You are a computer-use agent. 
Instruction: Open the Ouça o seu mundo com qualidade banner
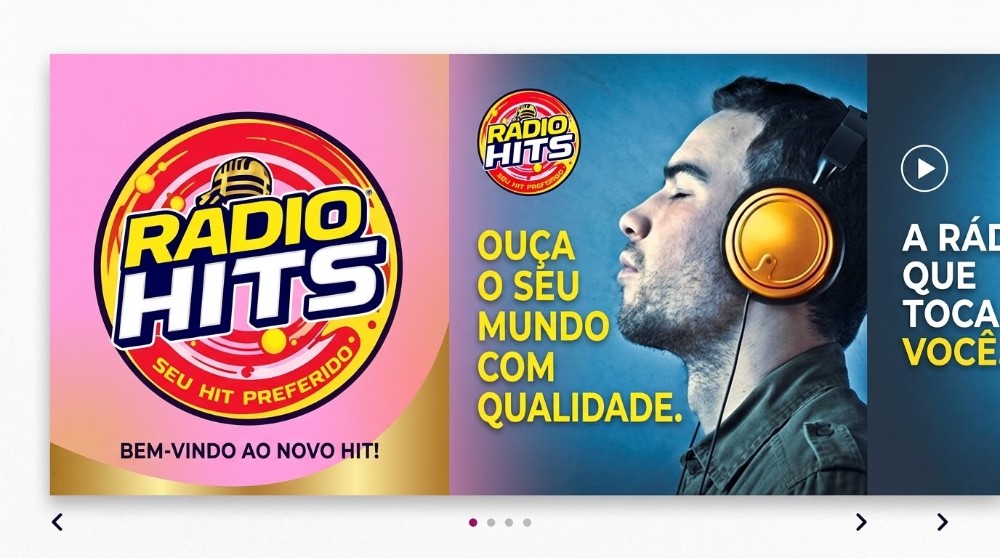658,274
